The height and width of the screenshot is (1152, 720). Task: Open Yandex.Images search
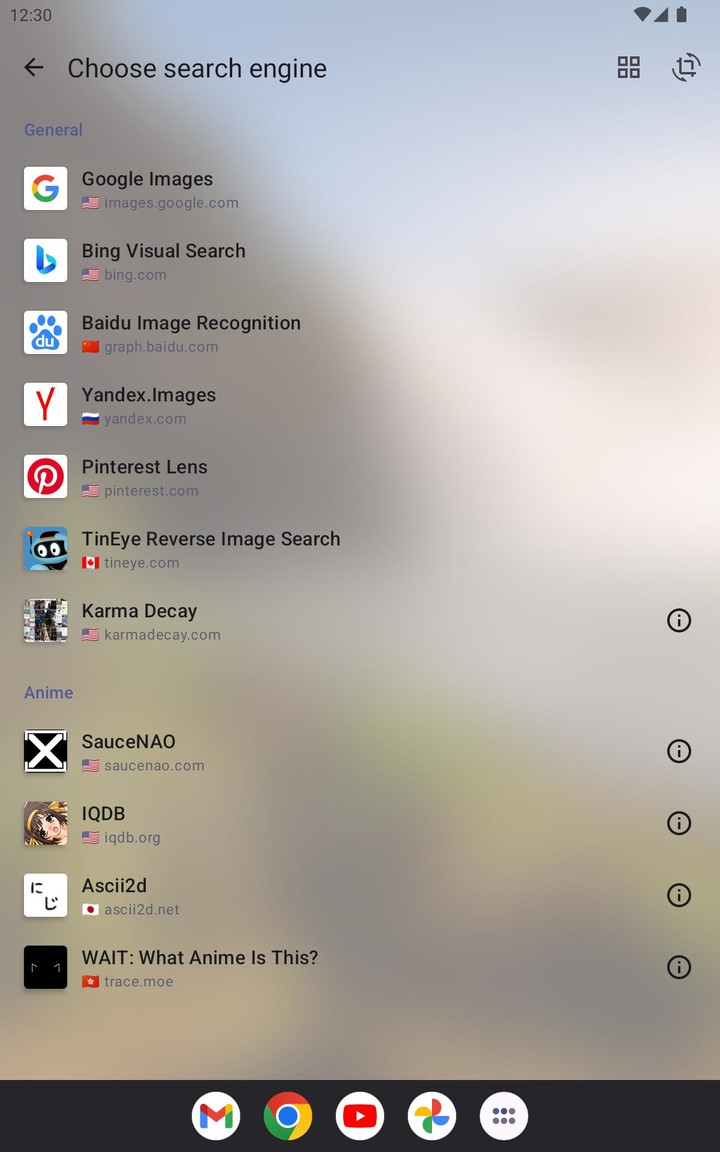click(x=148, y=405)
